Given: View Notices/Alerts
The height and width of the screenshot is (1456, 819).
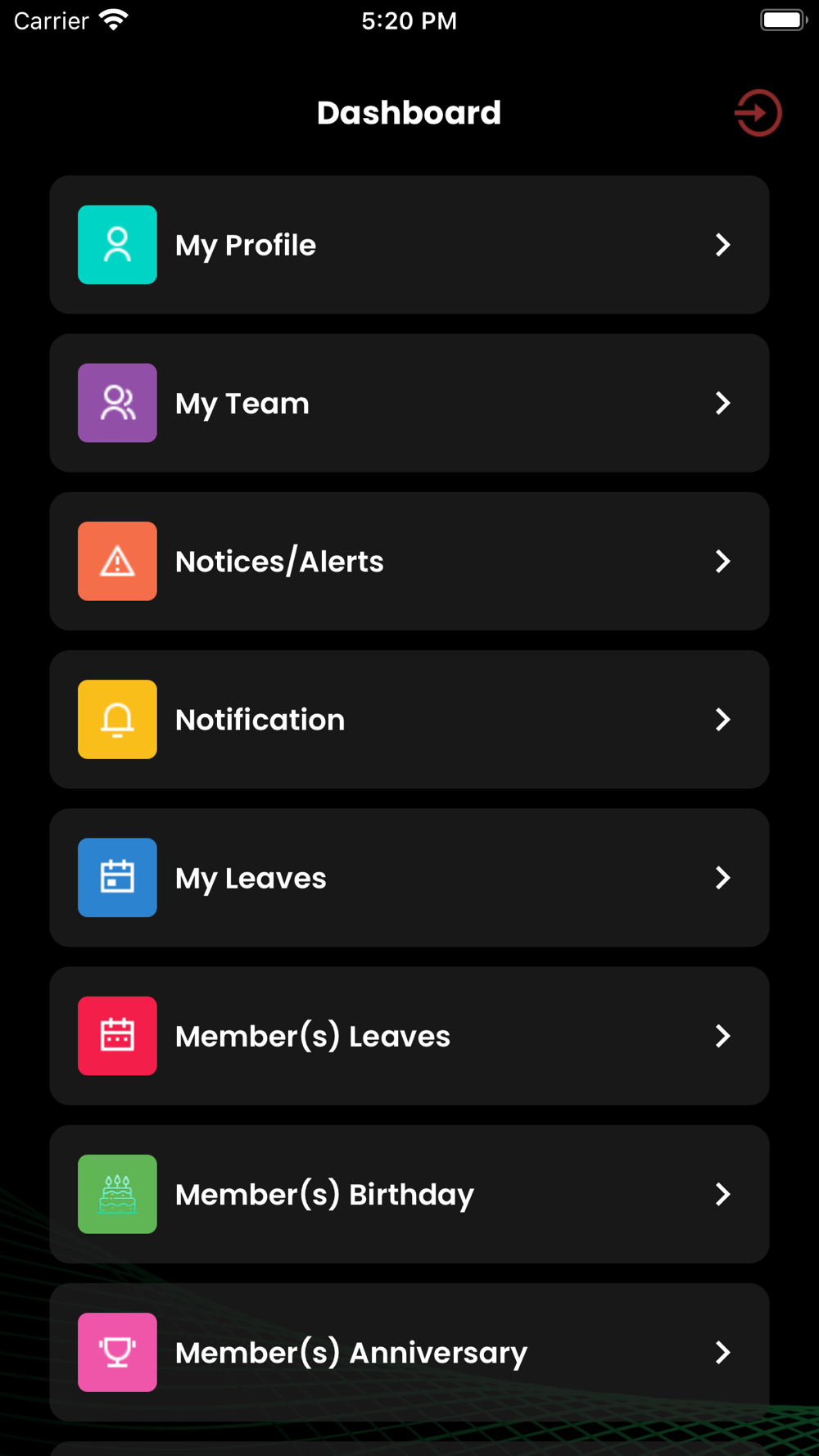Looking at the screenshot, I should point(409,561).
